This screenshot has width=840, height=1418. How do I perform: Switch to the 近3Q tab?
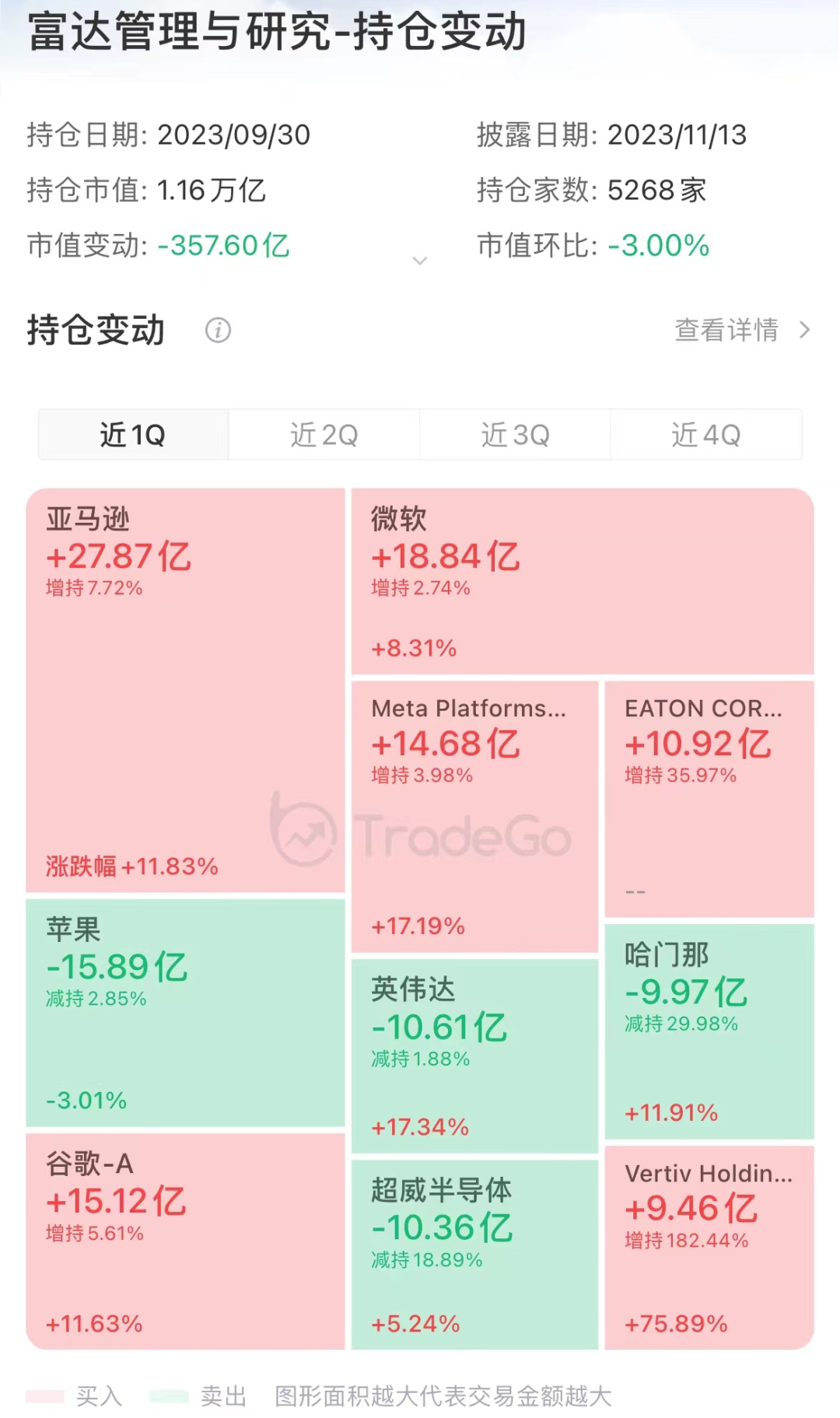515,435
